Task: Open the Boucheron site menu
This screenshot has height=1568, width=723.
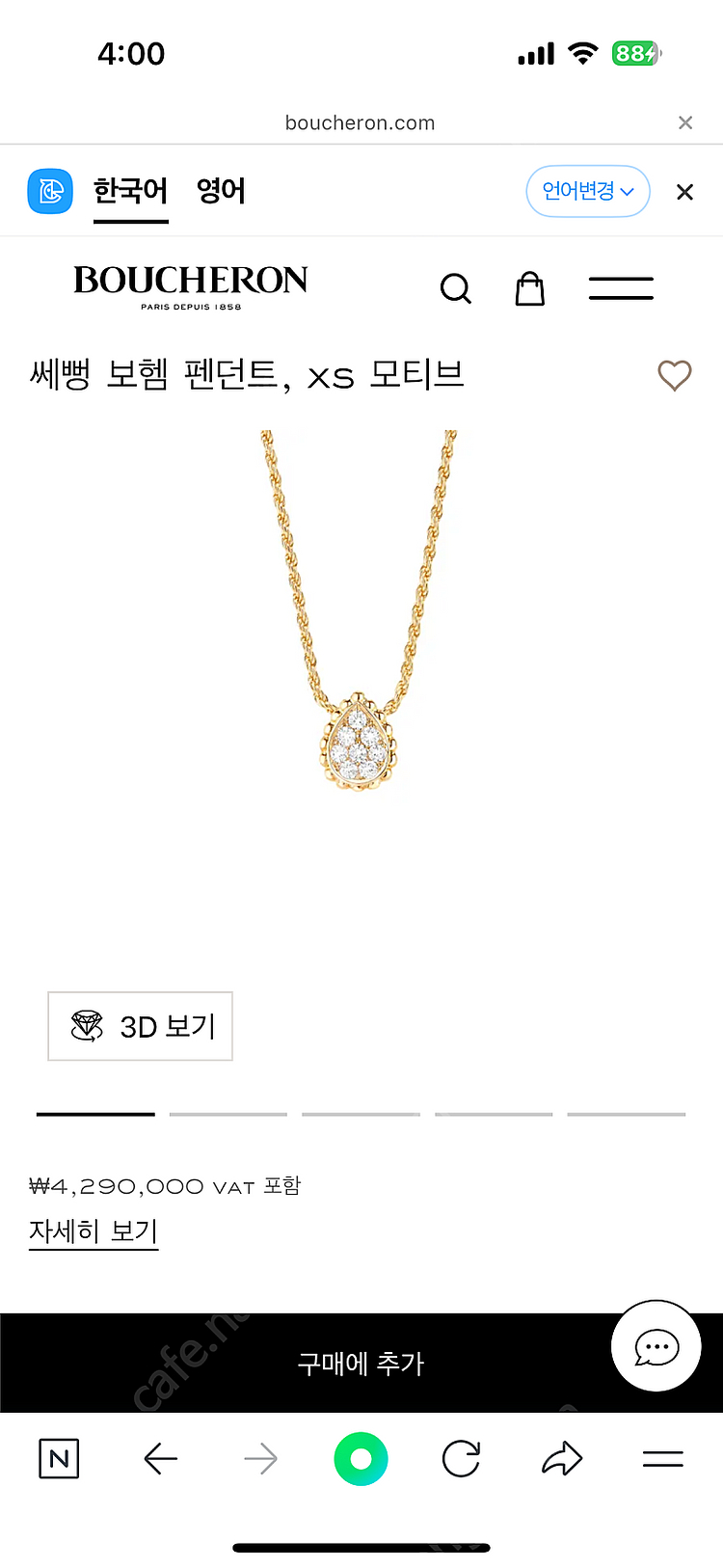Action: point(621,288)
